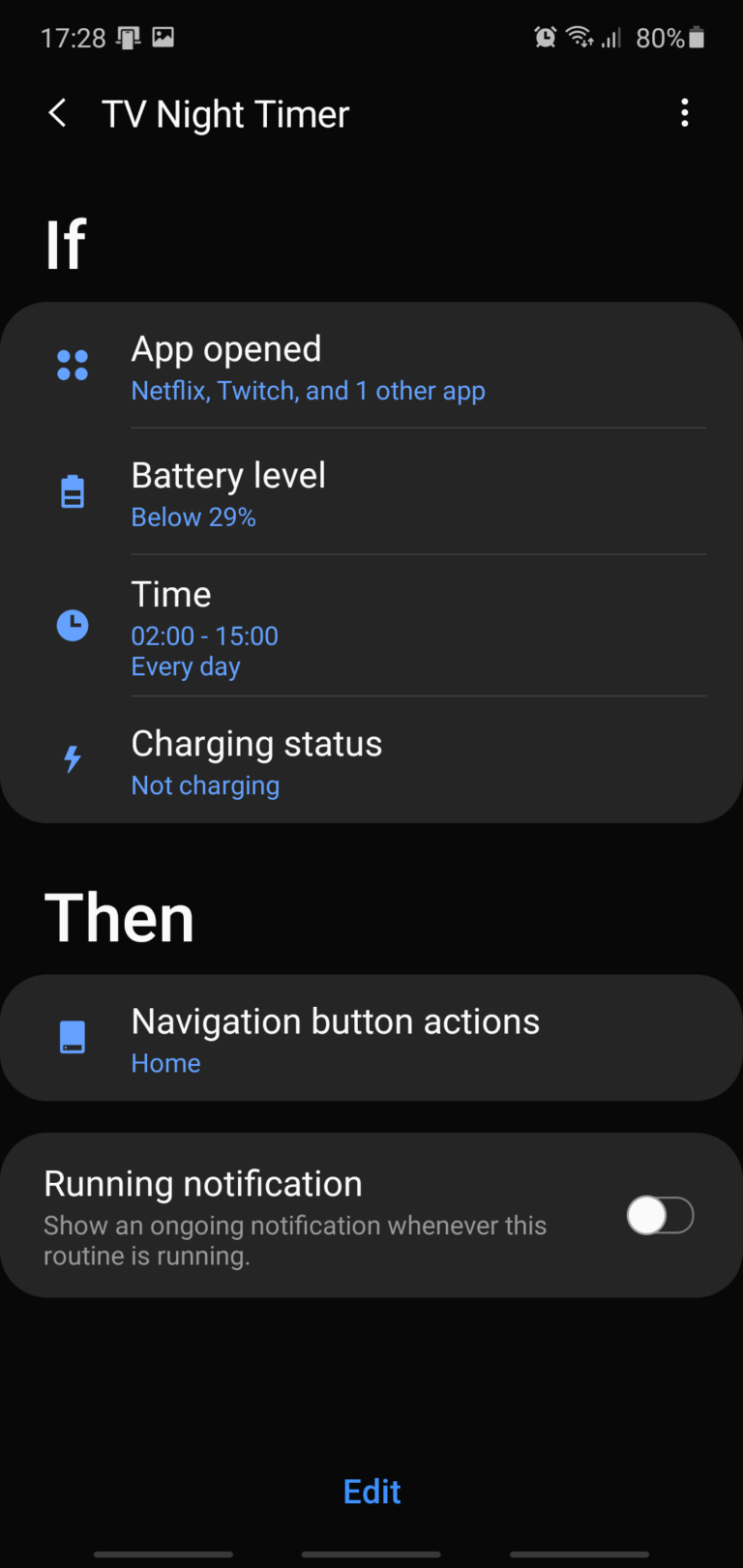
Task: Open the Netflix and Twitch app list
Action: coord(308,391)
